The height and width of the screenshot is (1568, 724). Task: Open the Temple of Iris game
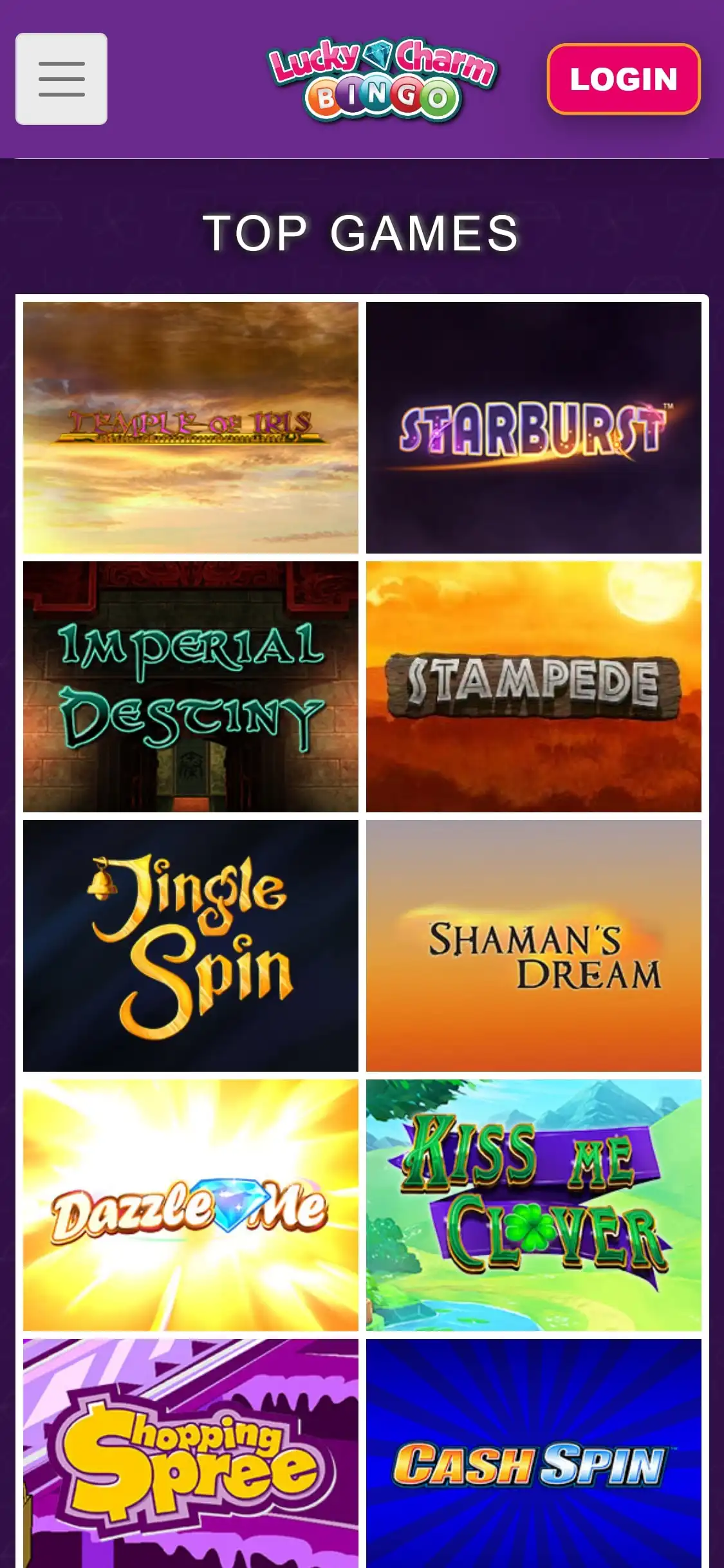click(x=190, y=427)
